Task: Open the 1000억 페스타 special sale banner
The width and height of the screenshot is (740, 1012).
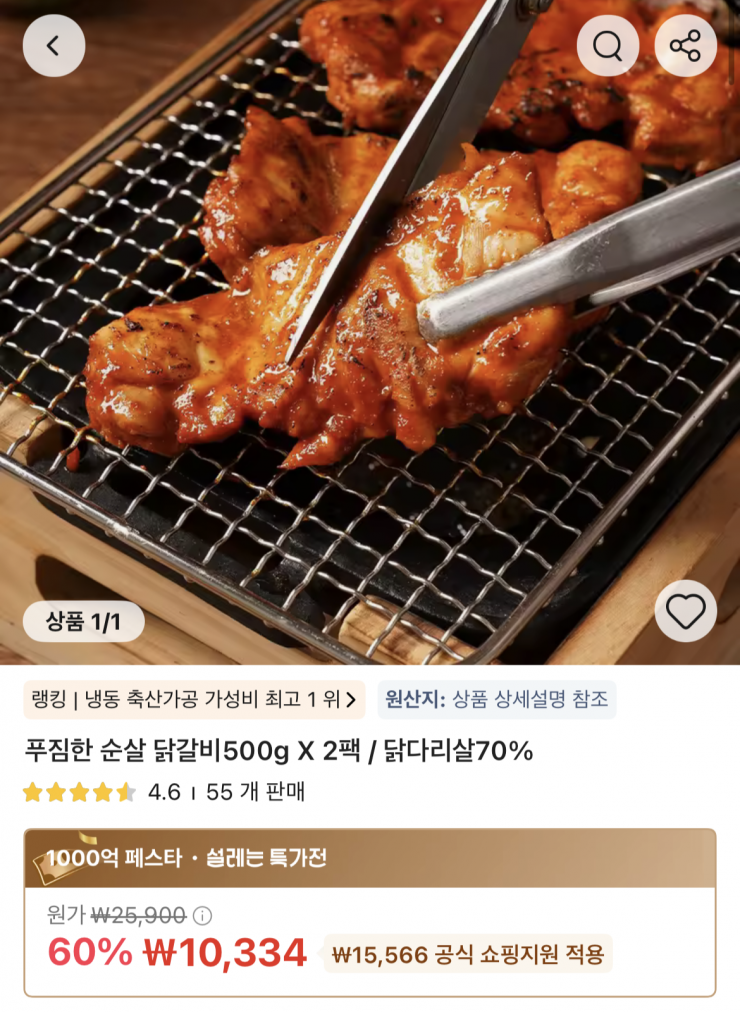Action: pos(370,858)
